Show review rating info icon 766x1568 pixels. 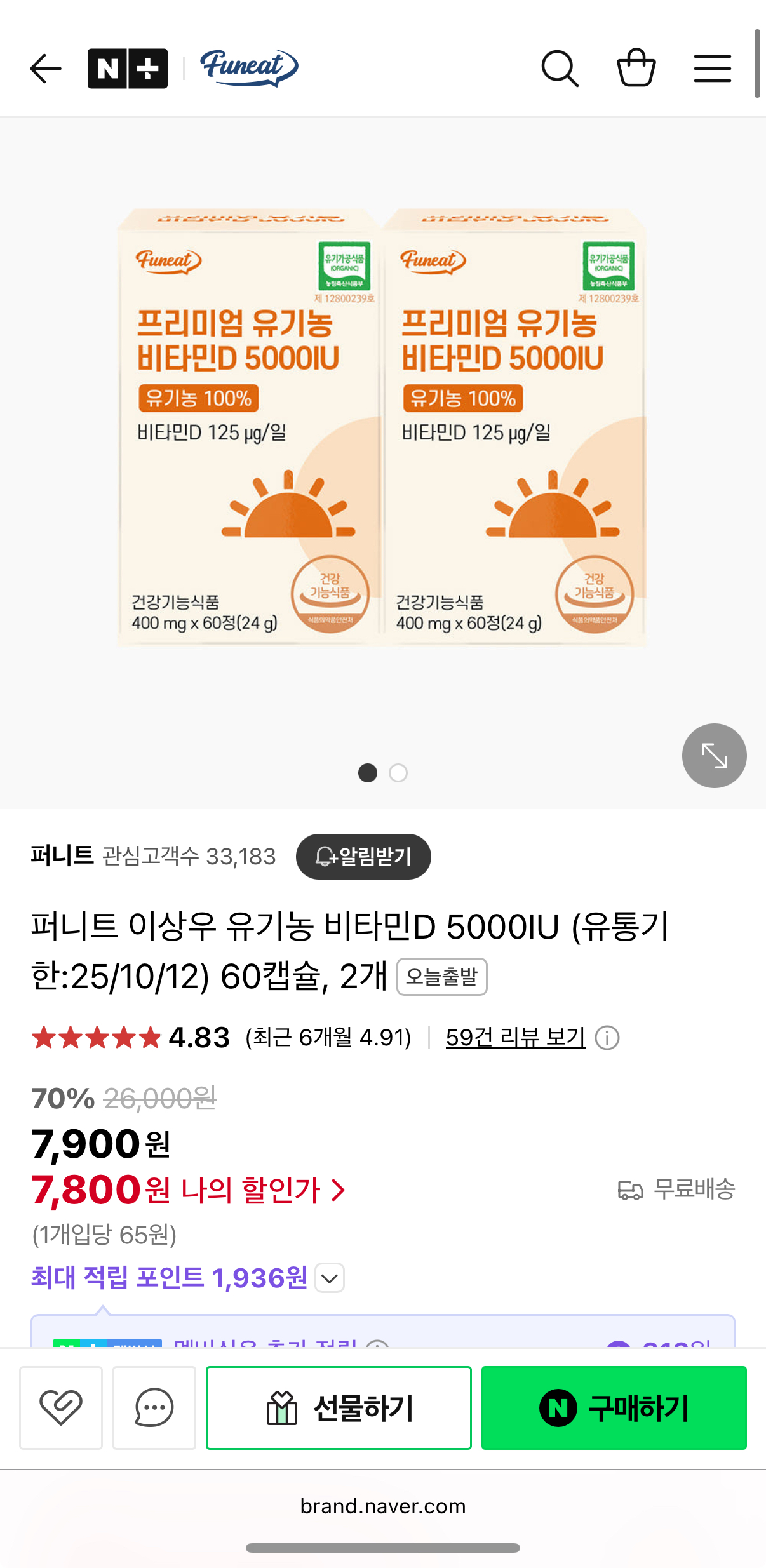[607, 1038]
